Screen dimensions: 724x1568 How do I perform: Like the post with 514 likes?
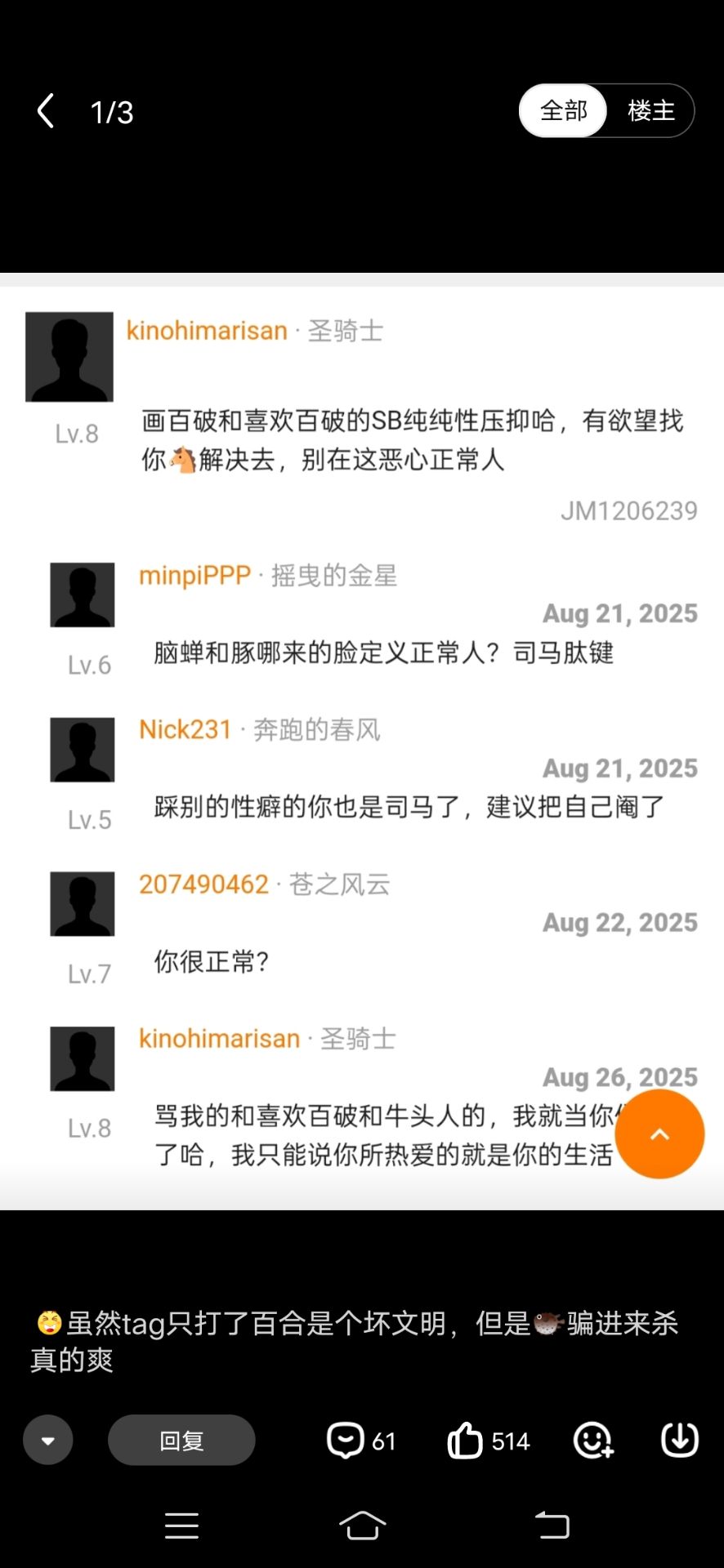(488, 1441)
